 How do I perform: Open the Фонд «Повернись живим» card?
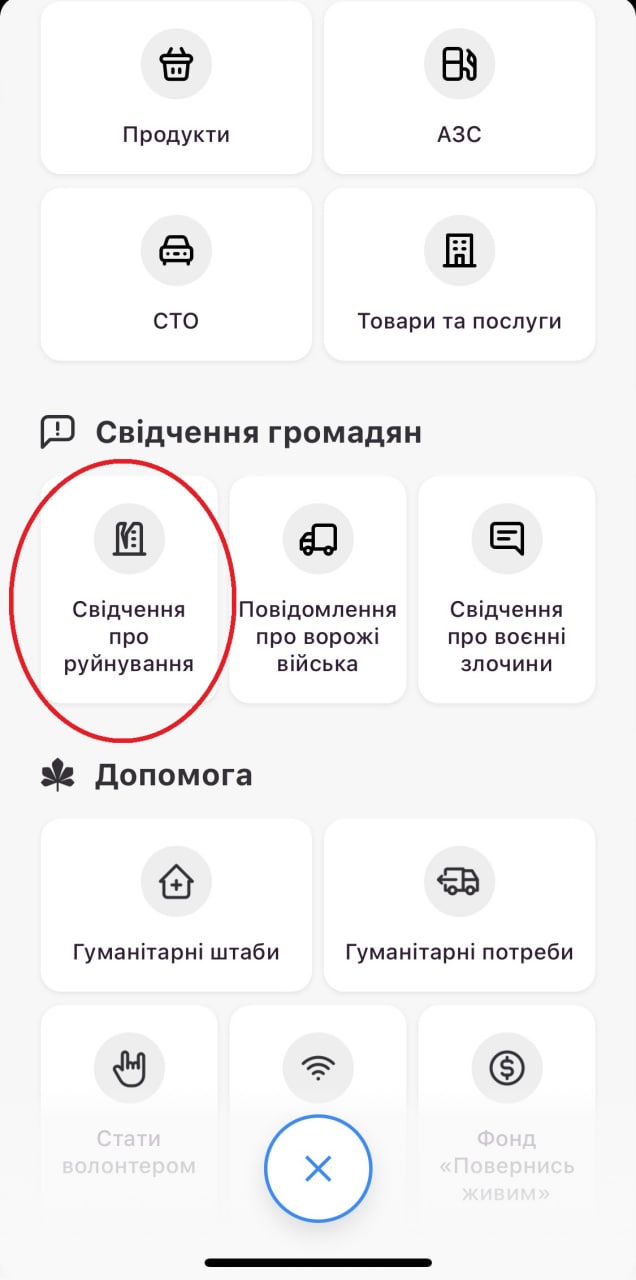pyautogui.click(x=507, y=1100)
